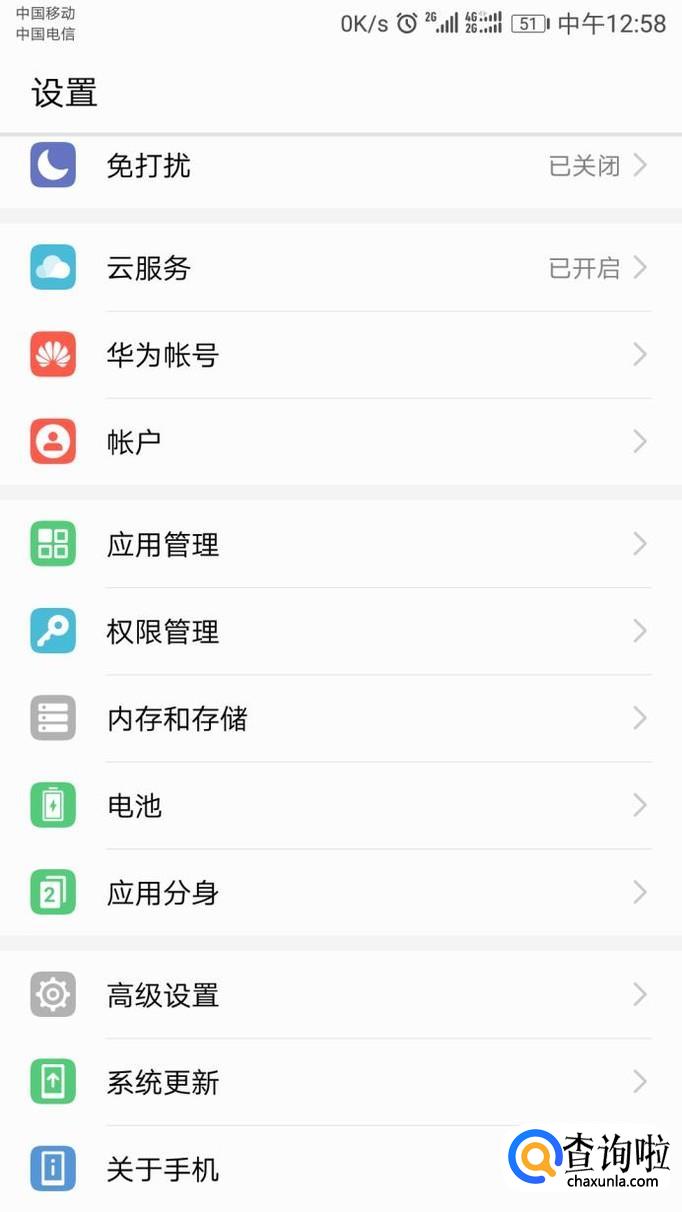Open 关于手机 about phone
Viewport: 682px width, 1212px height.
(300, 1170)
